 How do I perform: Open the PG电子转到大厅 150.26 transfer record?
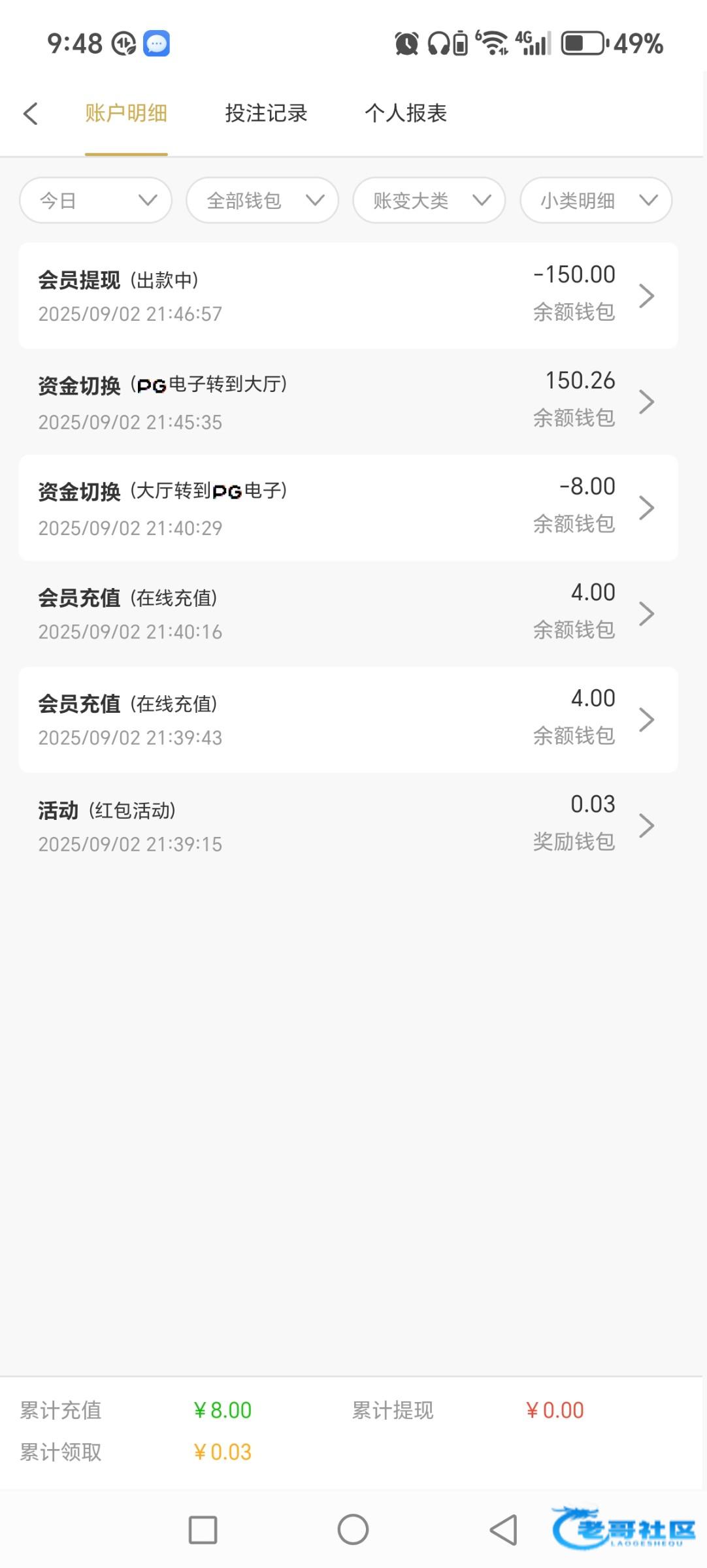pos(348,401)
